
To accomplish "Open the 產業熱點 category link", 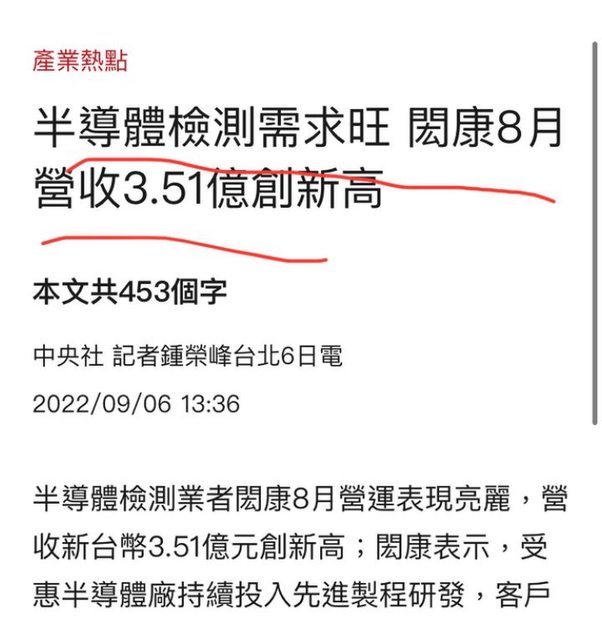I will tap(80, 61).
